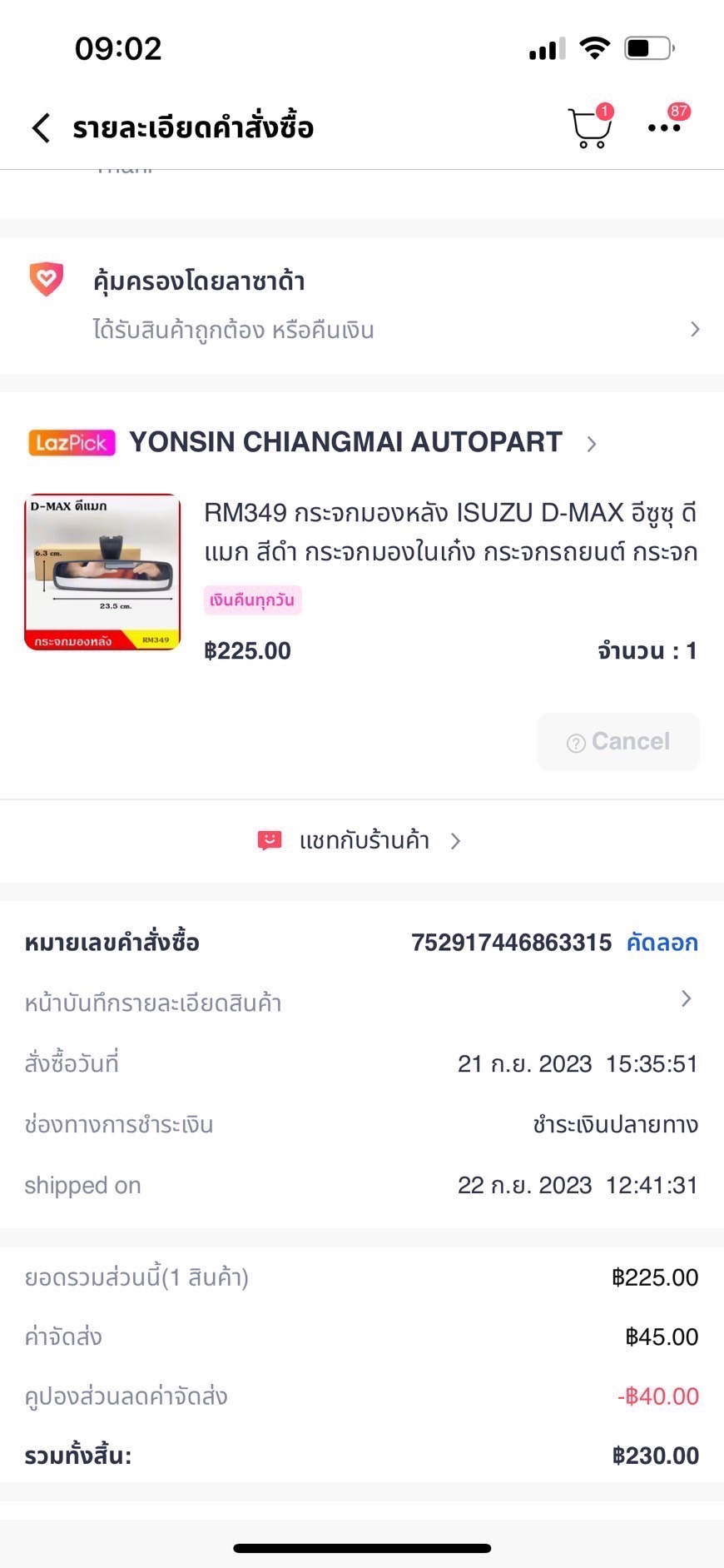Screen dimensions: 724x1568
Task: Copy the order number with คัดลอก
Action: (662, 943)
